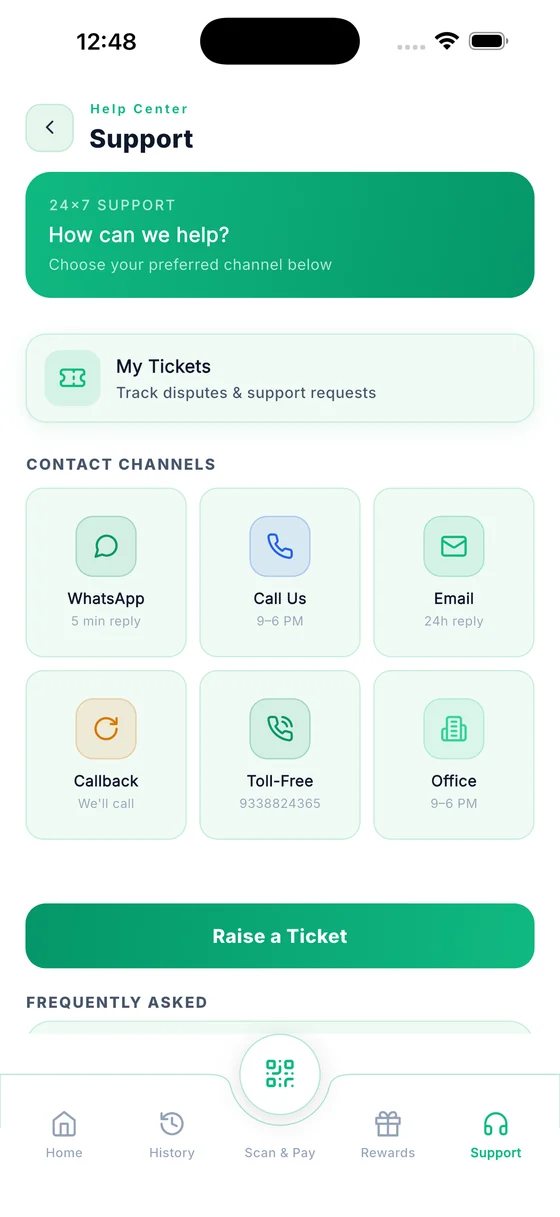
Task: Select the Call Us channel
Action: [280, 572]
